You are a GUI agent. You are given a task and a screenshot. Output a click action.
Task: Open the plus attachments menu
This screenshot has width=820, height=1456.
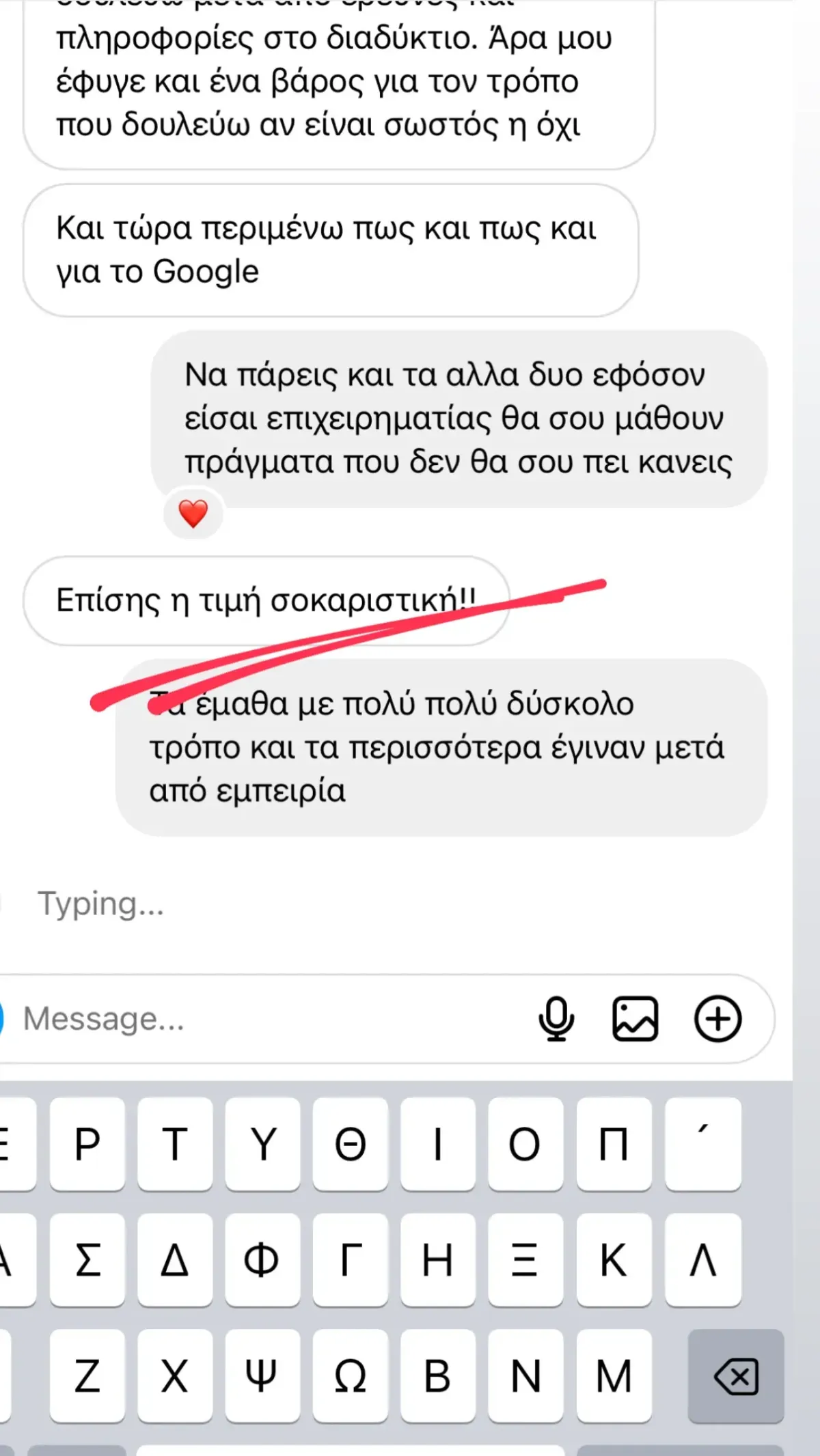tap(717, 1019)
